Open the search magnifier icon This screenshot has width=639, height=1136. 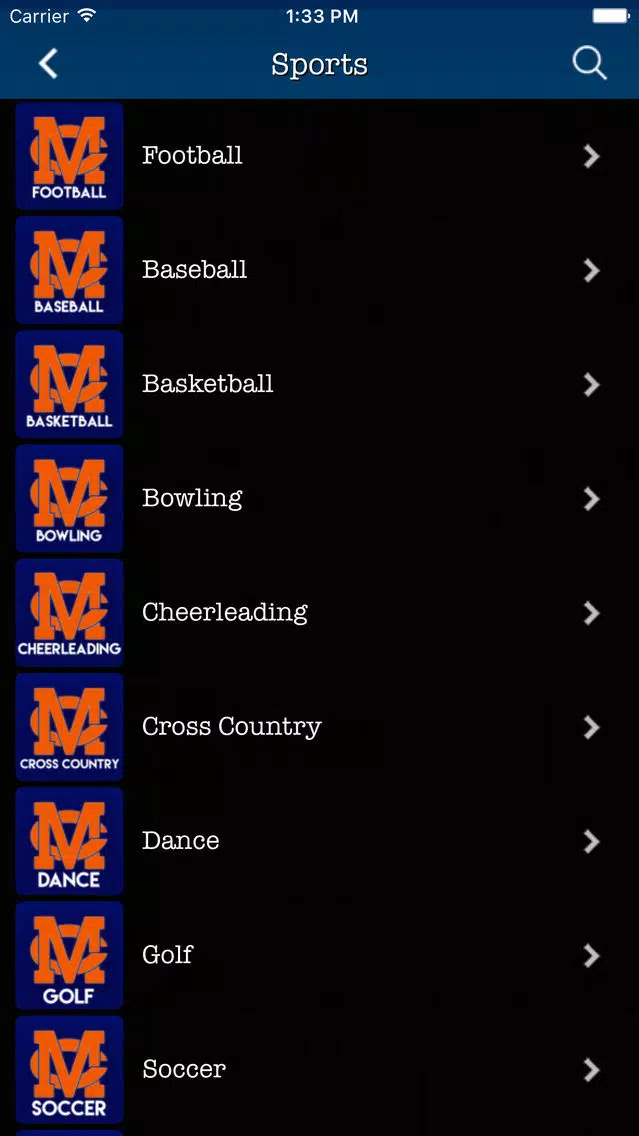click(589, 64)
